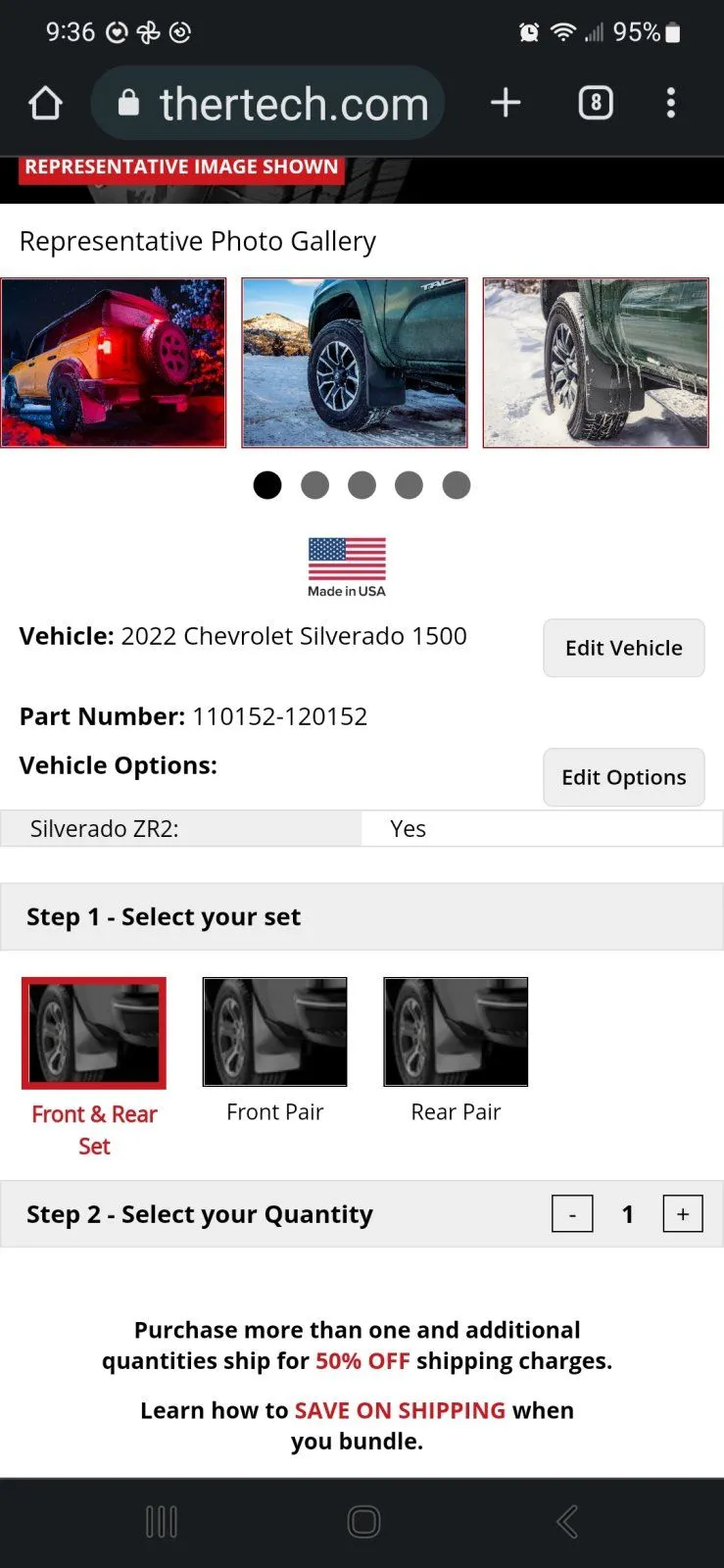Open the tab switcher showing 8 tabs
The width and height of the screenshot is (724, 1568).
click(x=596, y=103)
